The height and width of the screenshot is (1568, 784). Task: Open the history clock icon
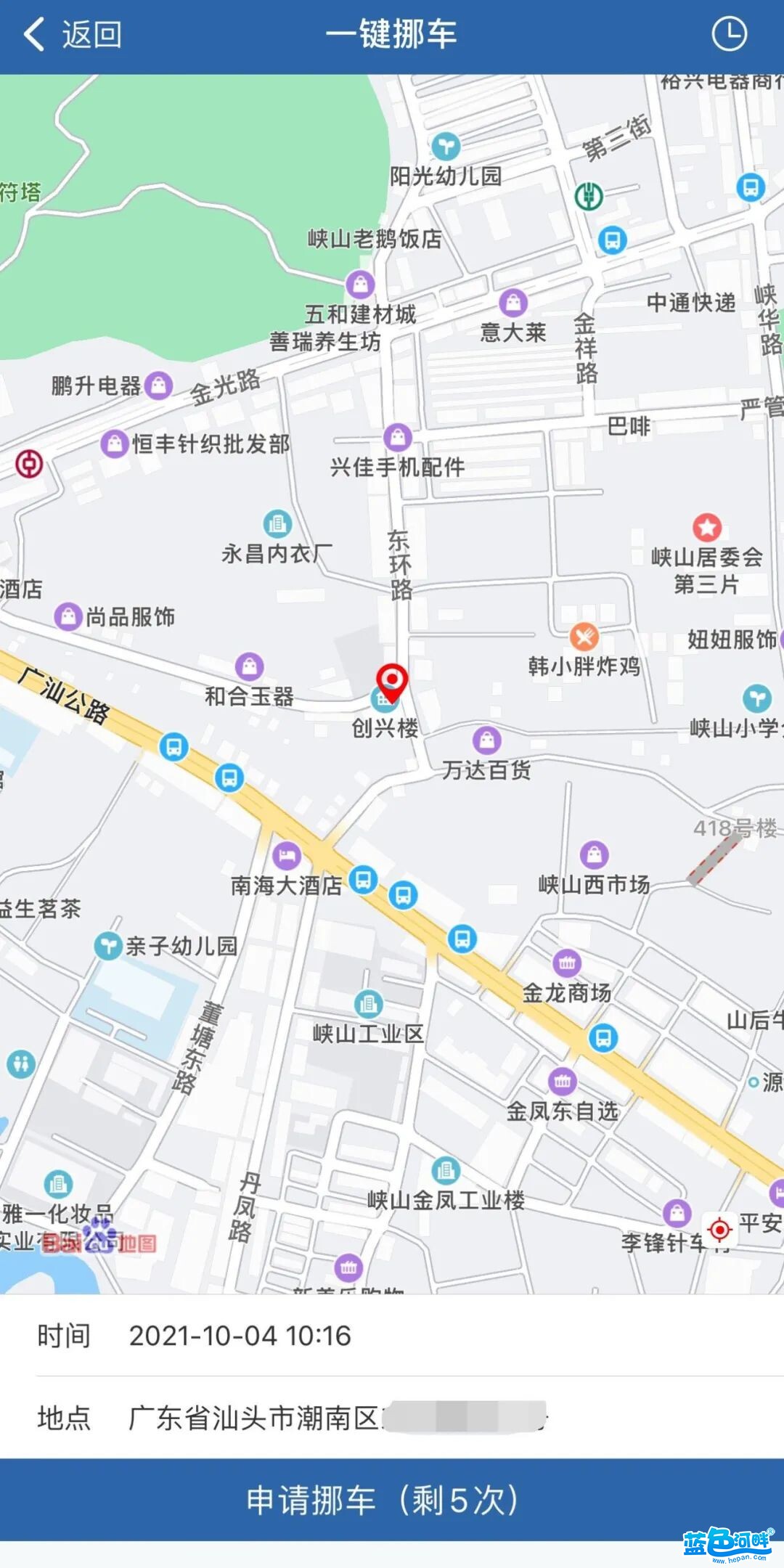point(729,34)
